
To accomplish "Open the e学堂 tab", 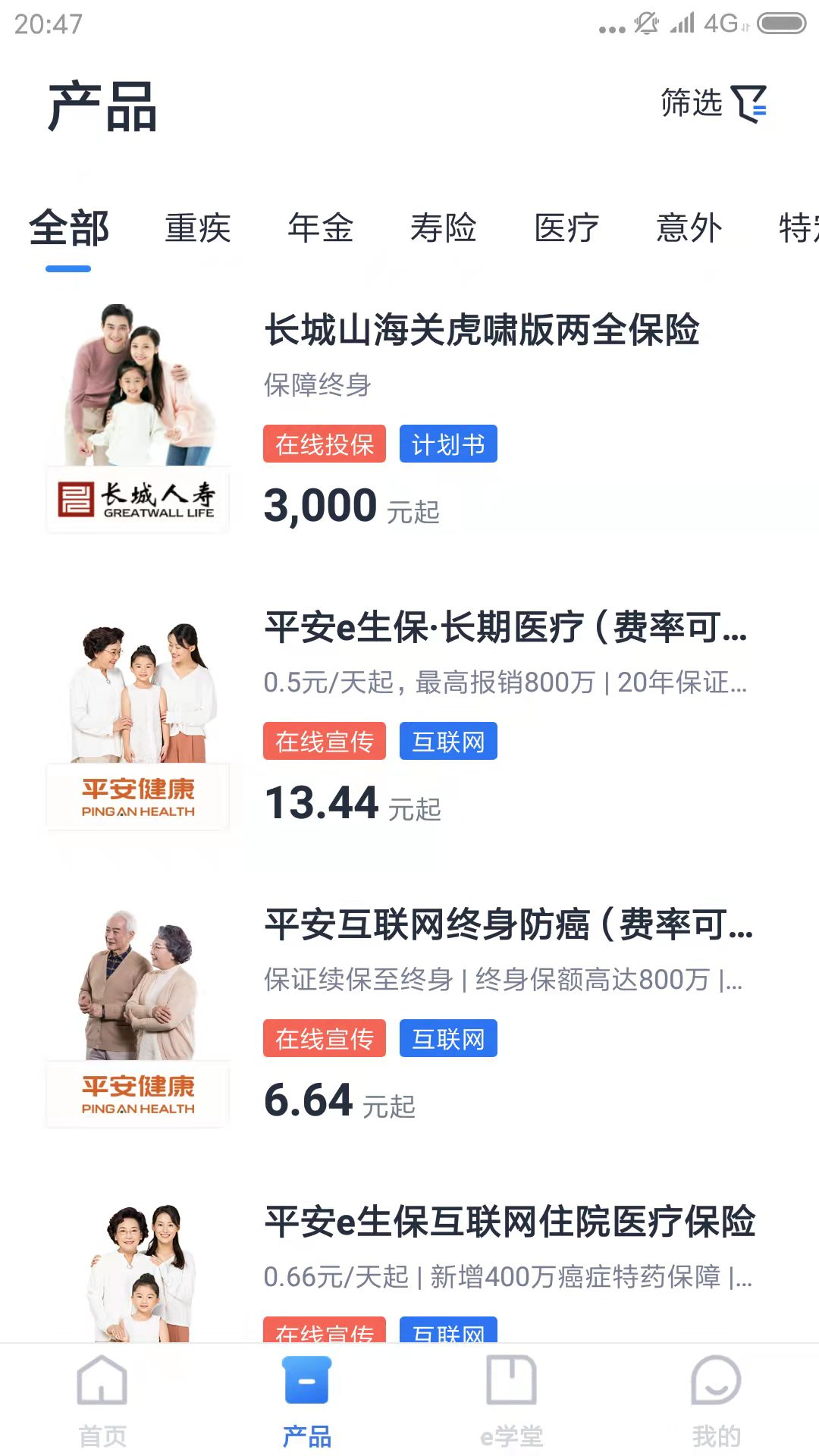I will click(x=512, y=1401).
